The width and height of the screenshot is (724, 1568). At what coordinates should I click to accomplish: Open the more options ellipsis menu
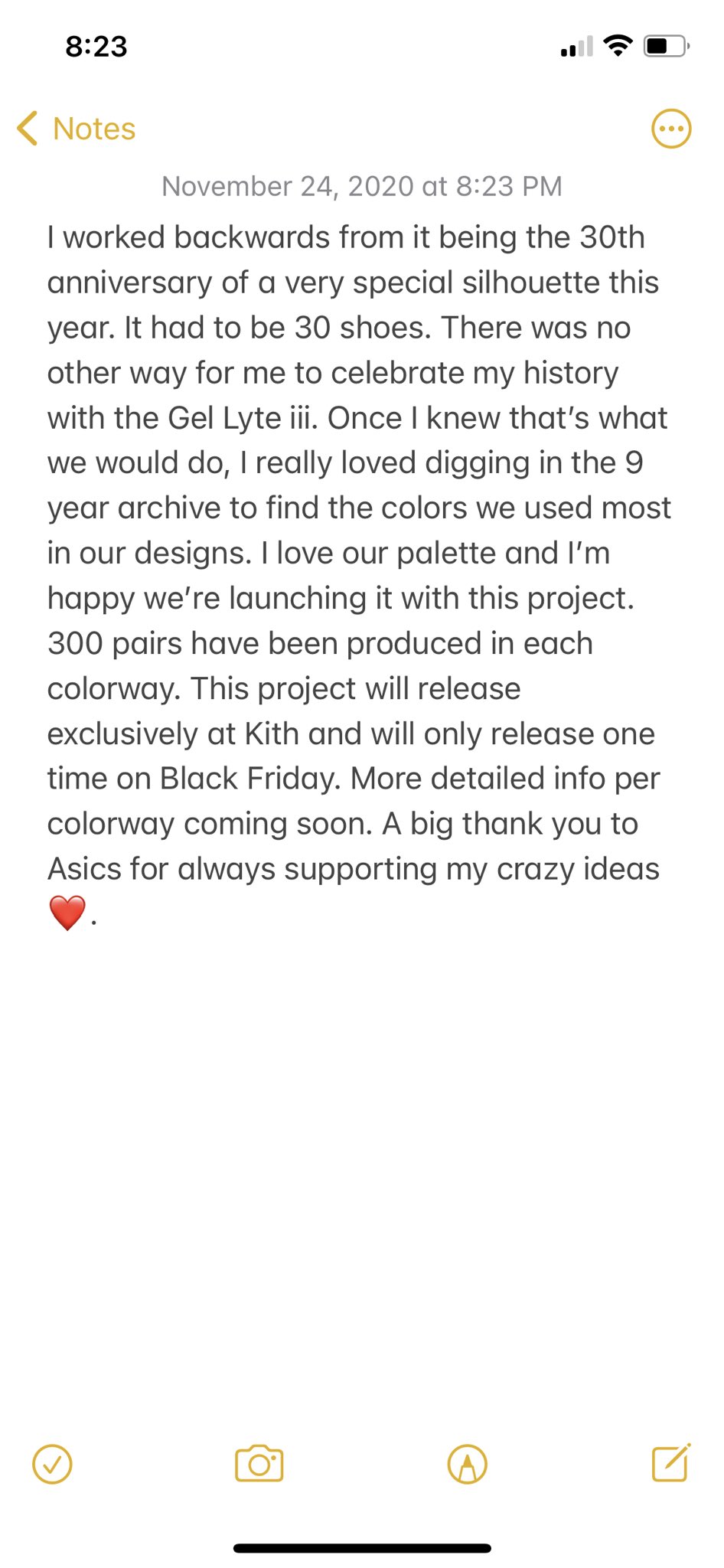pyautogui.click(x=671, y=129)
